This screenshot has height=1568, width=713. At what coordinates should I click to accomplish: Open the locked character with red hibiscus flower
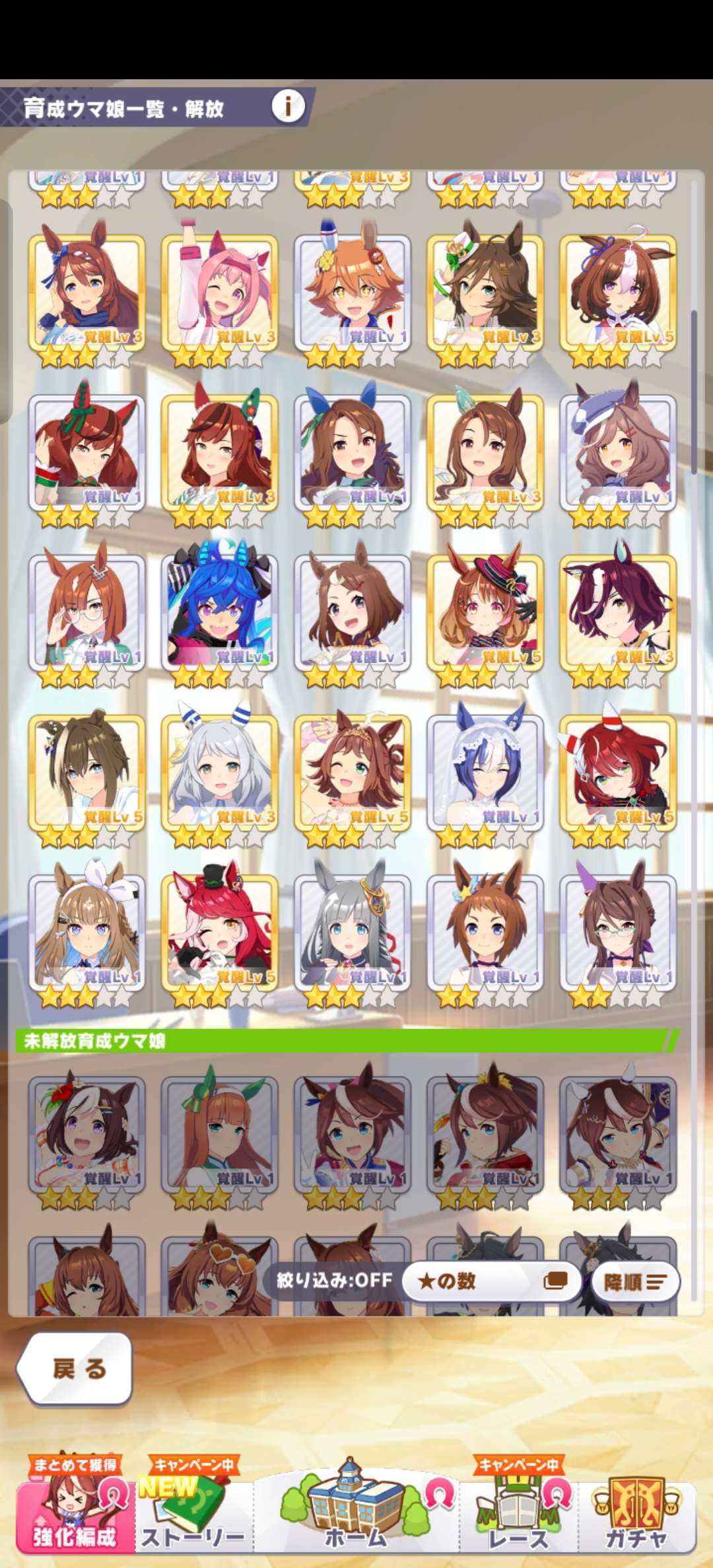tap(86, 1133)
